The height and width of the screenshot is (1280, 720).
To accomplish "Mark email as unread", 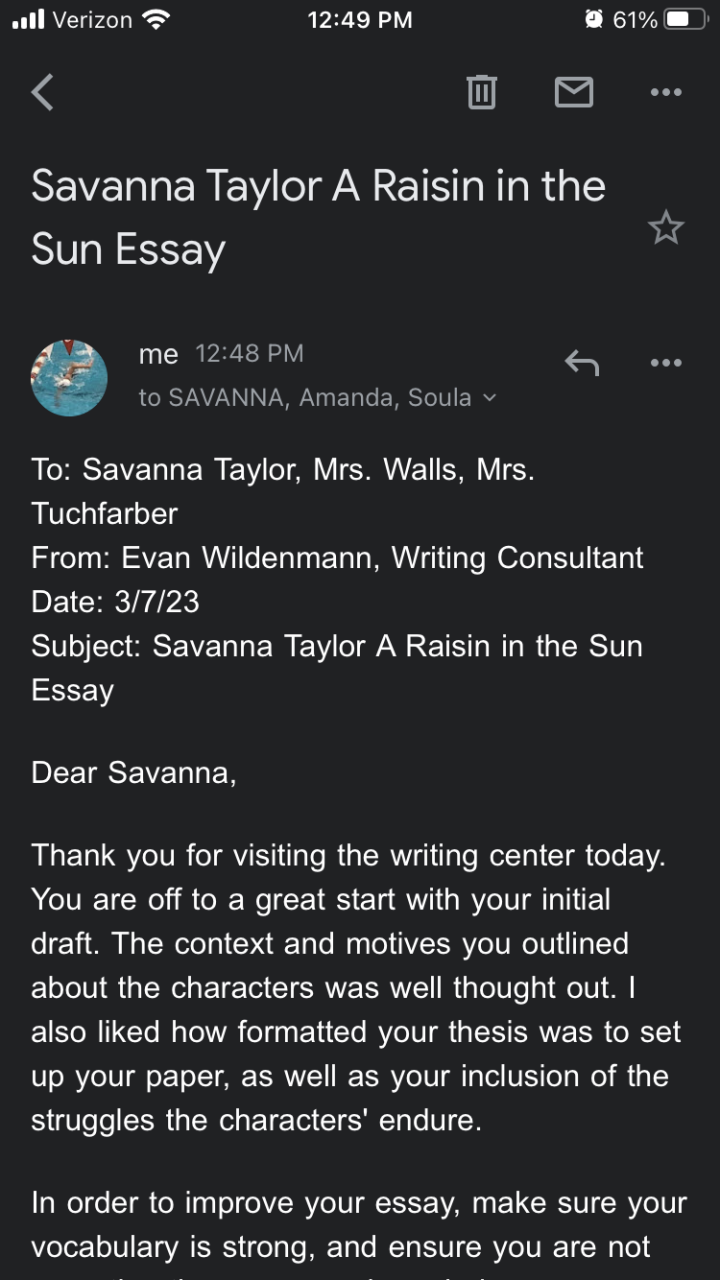I will (x=573, y=92).
